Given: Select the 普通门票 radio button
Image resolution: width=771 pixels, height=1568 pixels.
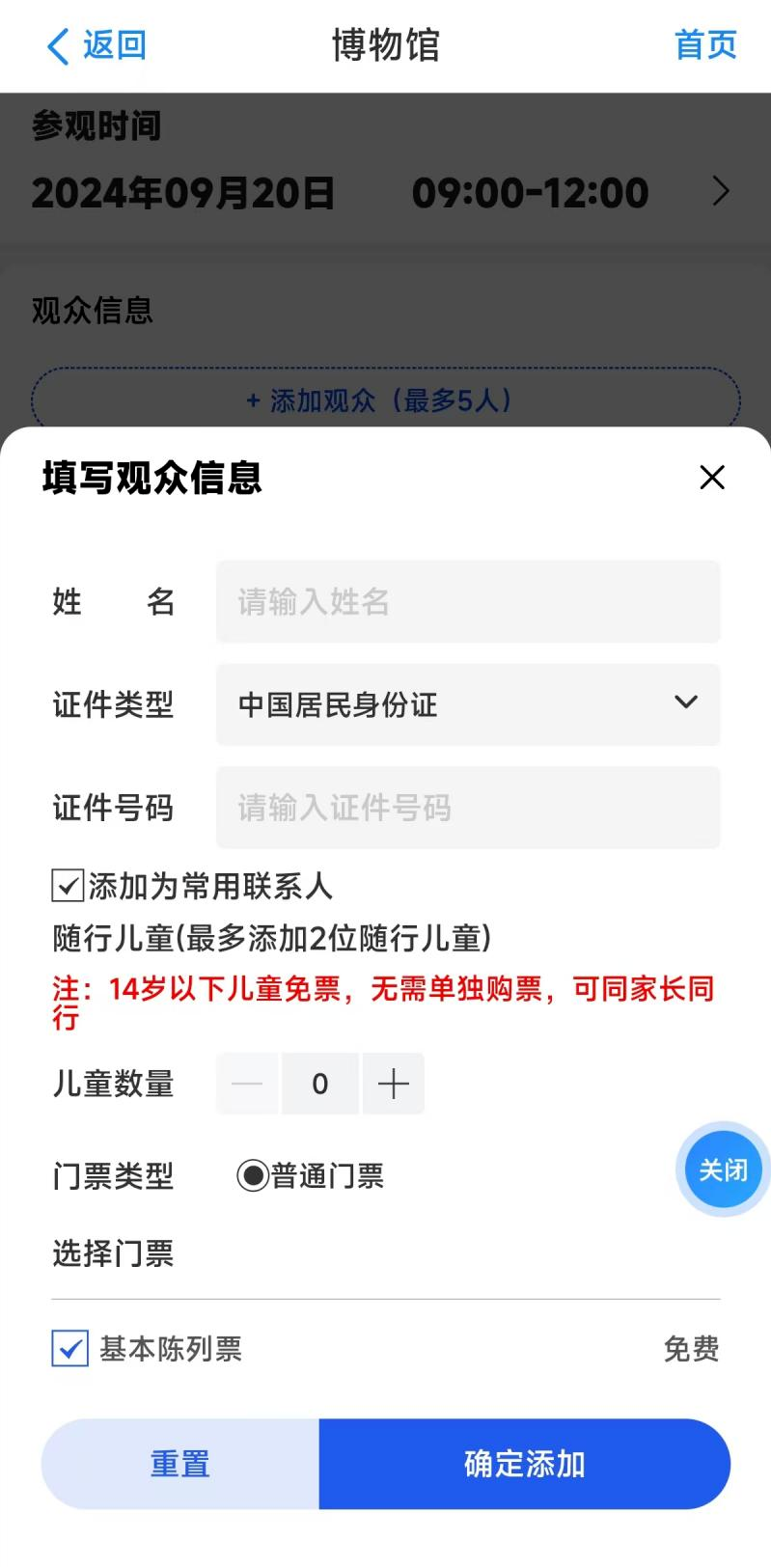Looking at the screenshot, I should coord(252,1175).
